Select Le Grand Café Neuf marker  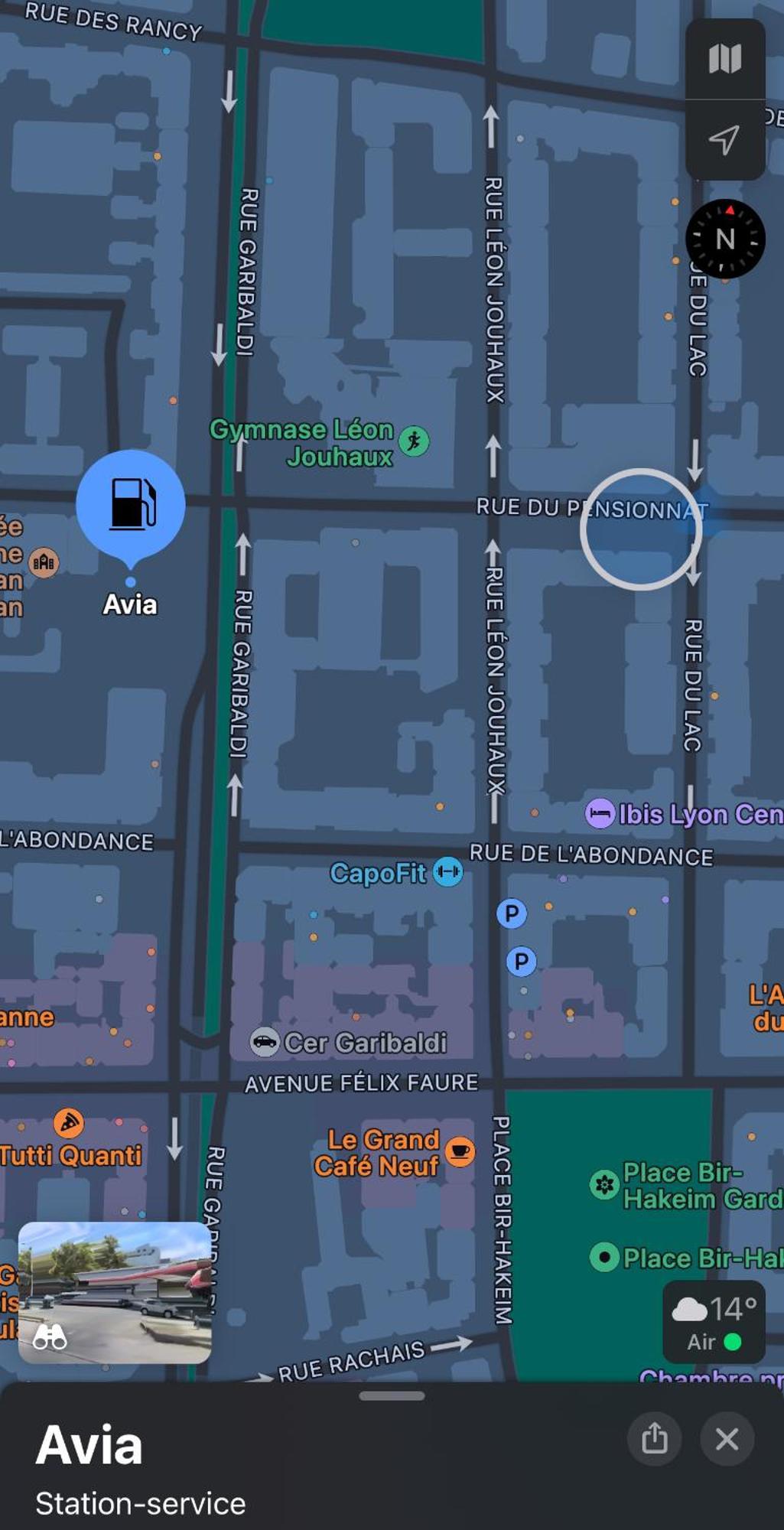pos(460,1151)
